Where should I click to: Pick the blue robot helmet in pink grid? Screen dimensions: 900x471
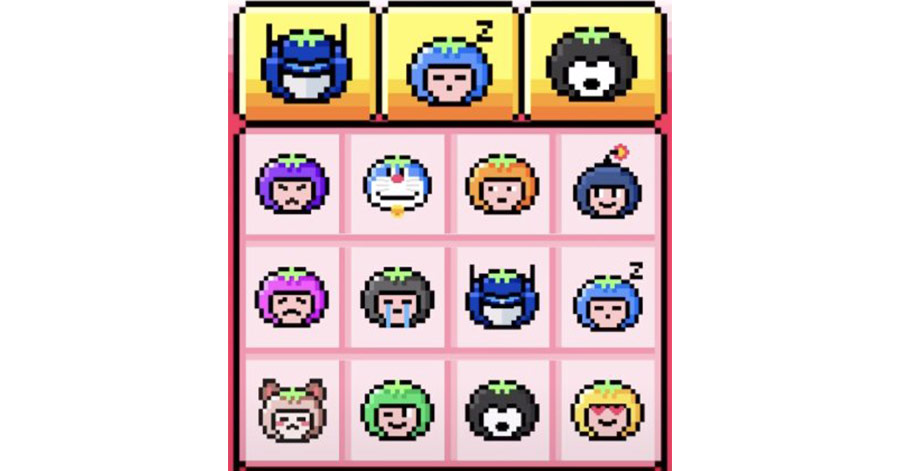coord(503,297)
